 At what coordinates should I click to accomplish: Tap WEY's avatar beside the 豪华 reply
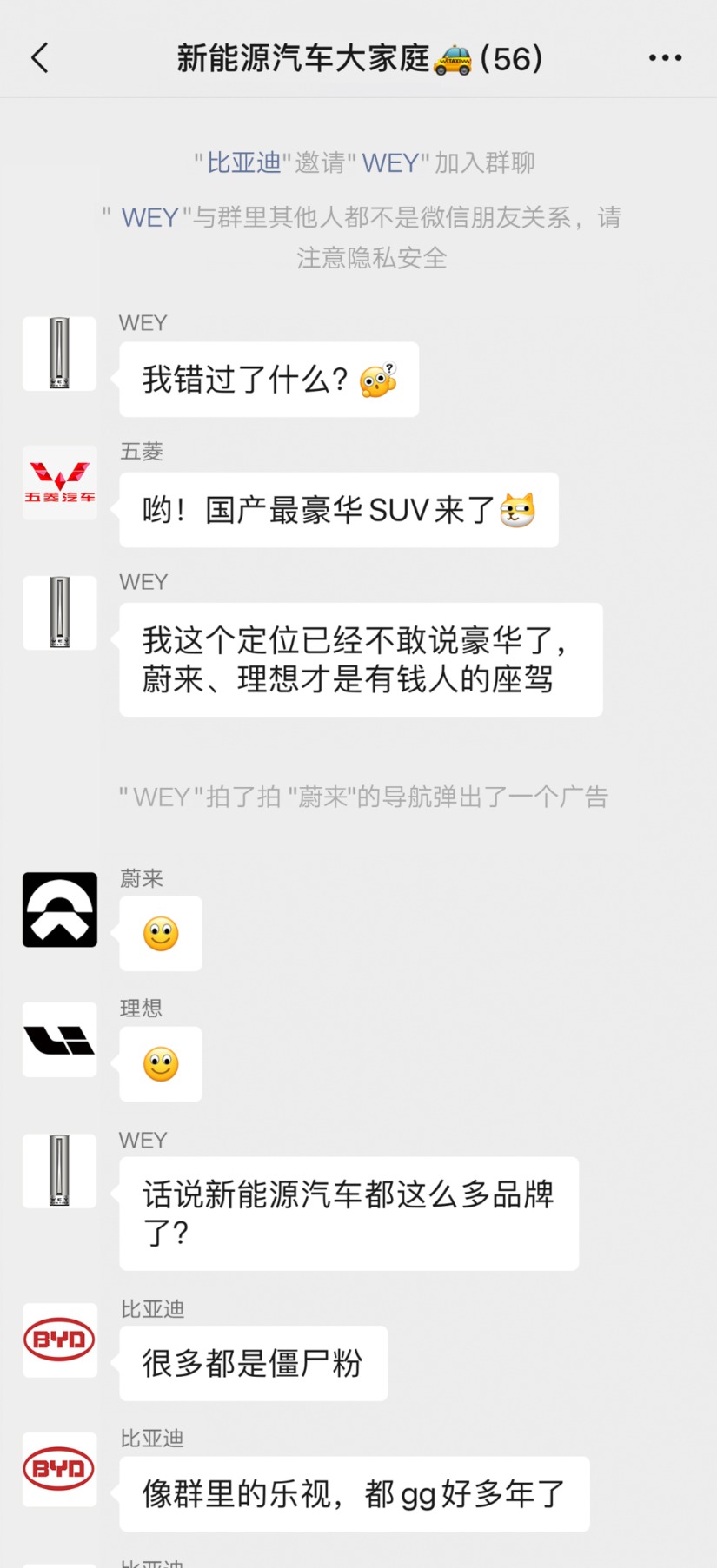[59, 612]
